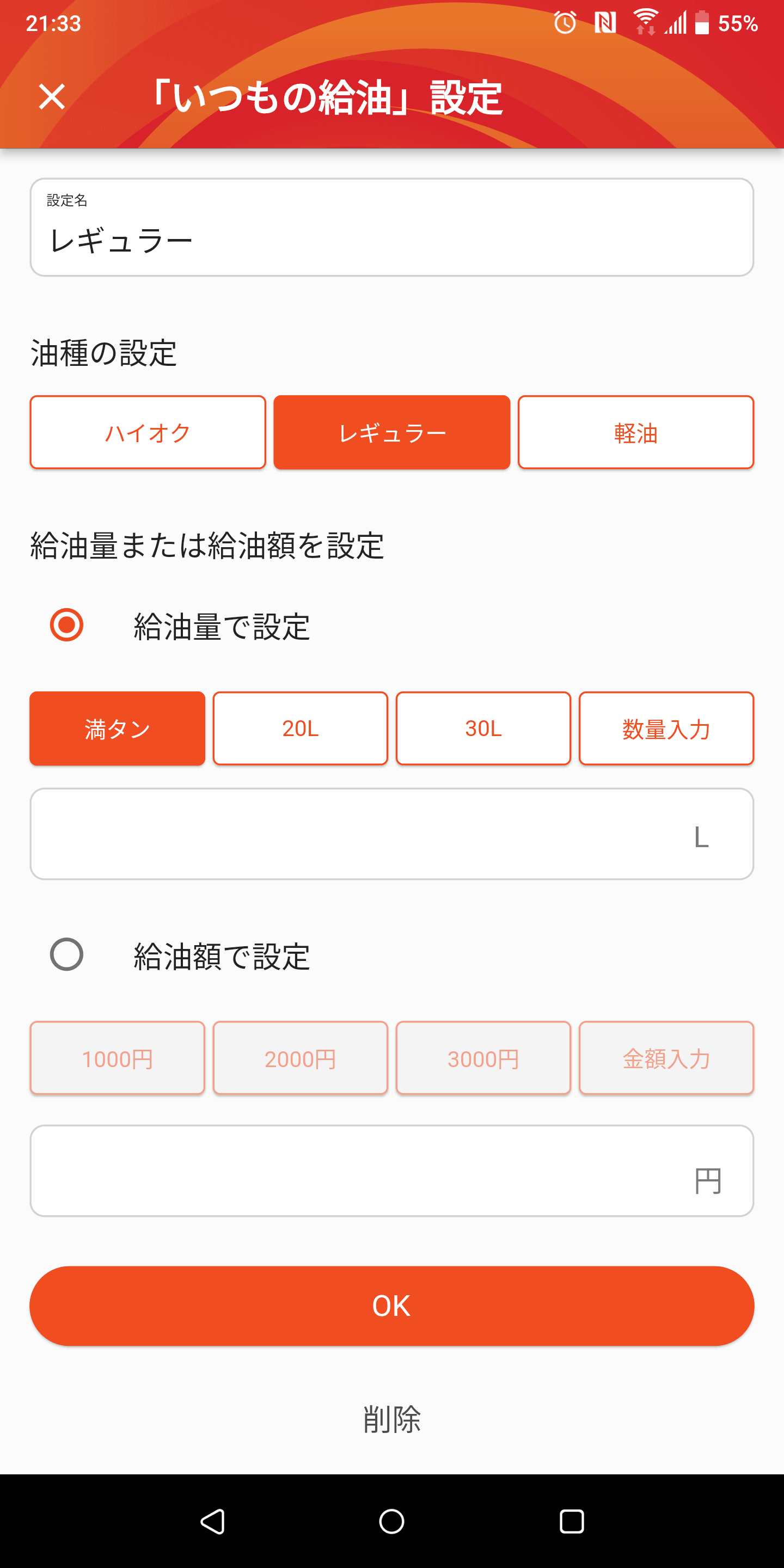Keep レギュラー fuel type selected
Viewport: 784px width, 1568px height.
click(391, 432)
